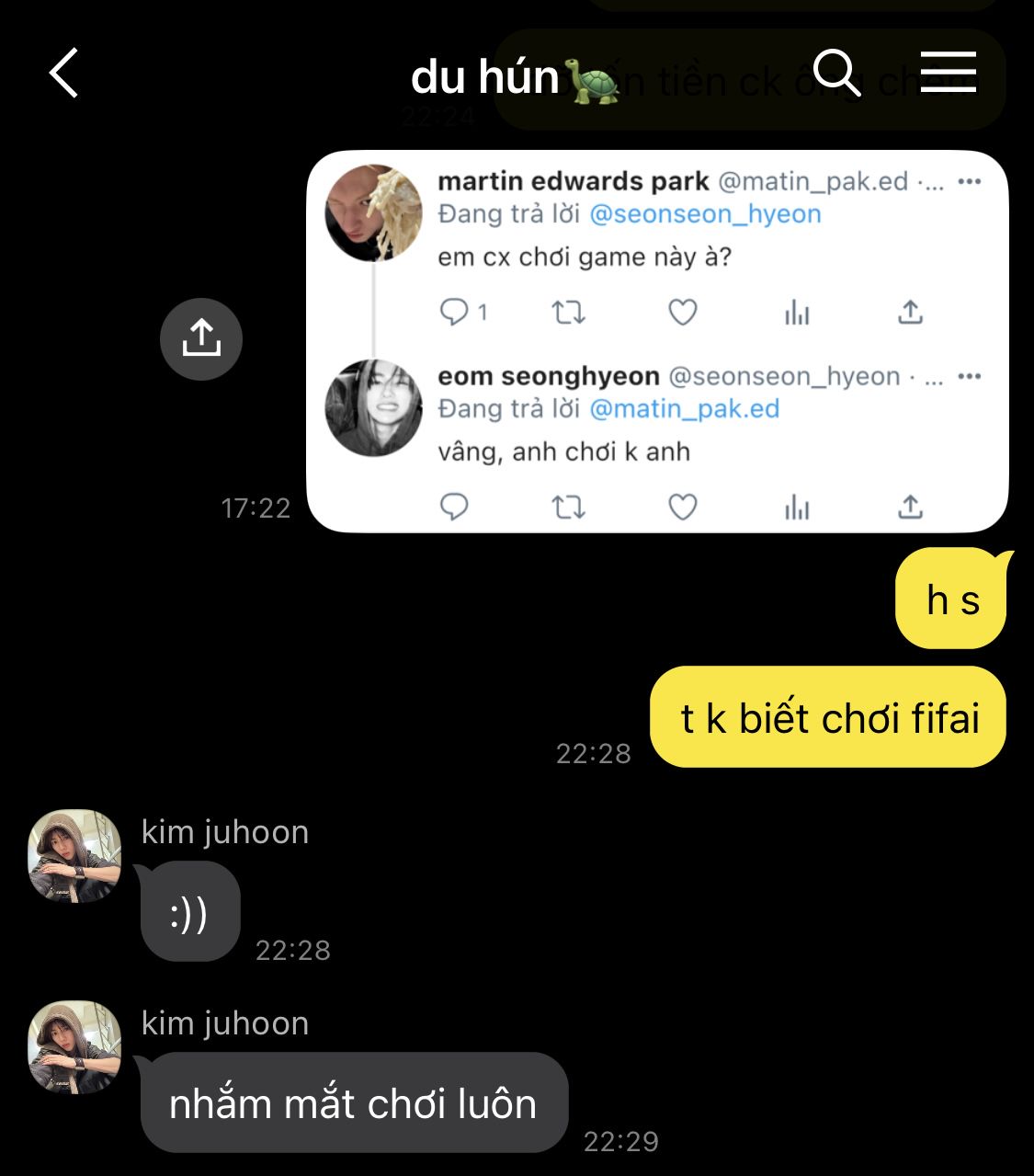The image size is (1034, 1176).
Task: Open the chat menu
Action: coord(948,72)
